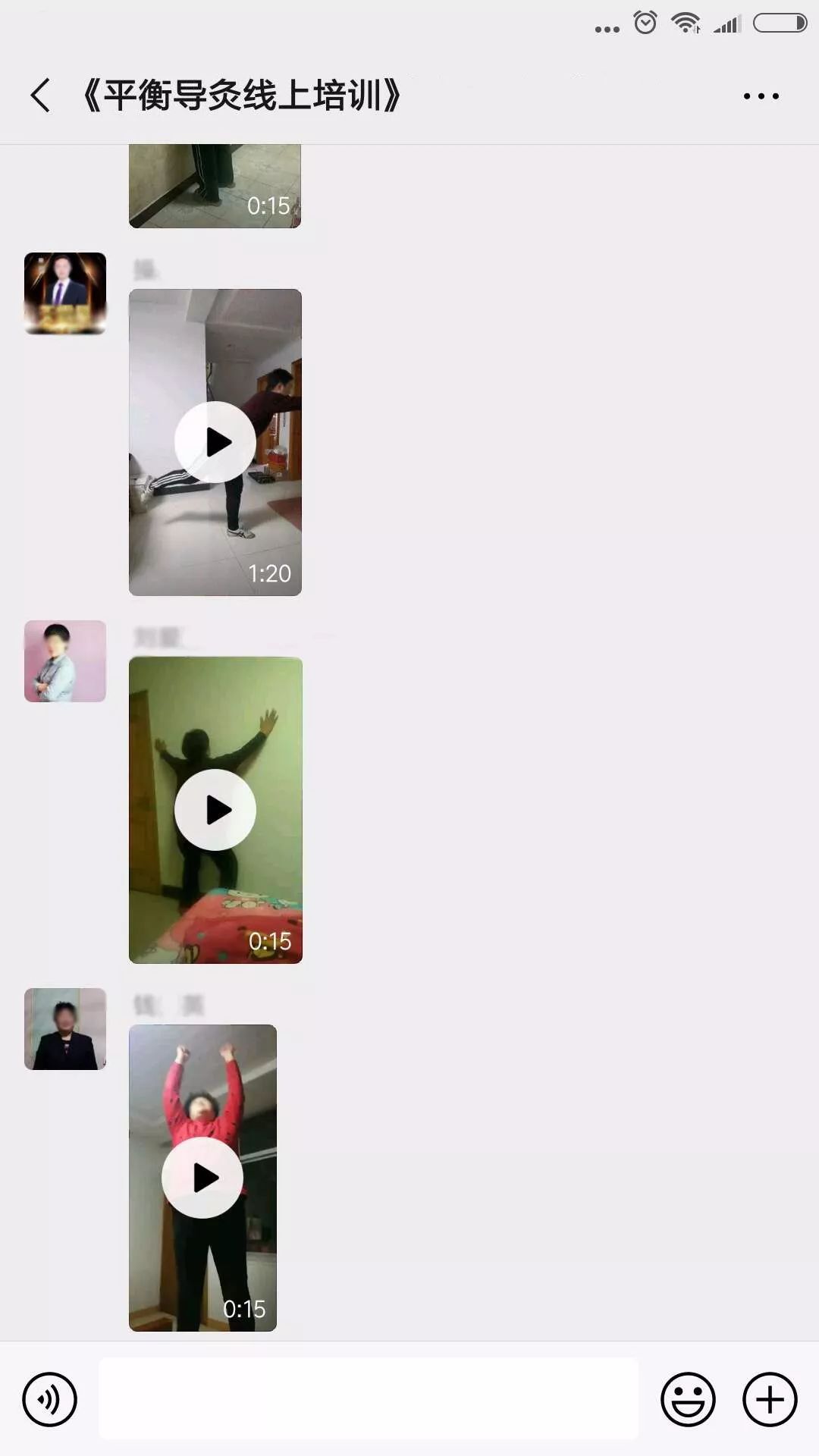This screenshot has width=819, height=1456.
Task: Tap the message text field
Action: coord(369,1399)
